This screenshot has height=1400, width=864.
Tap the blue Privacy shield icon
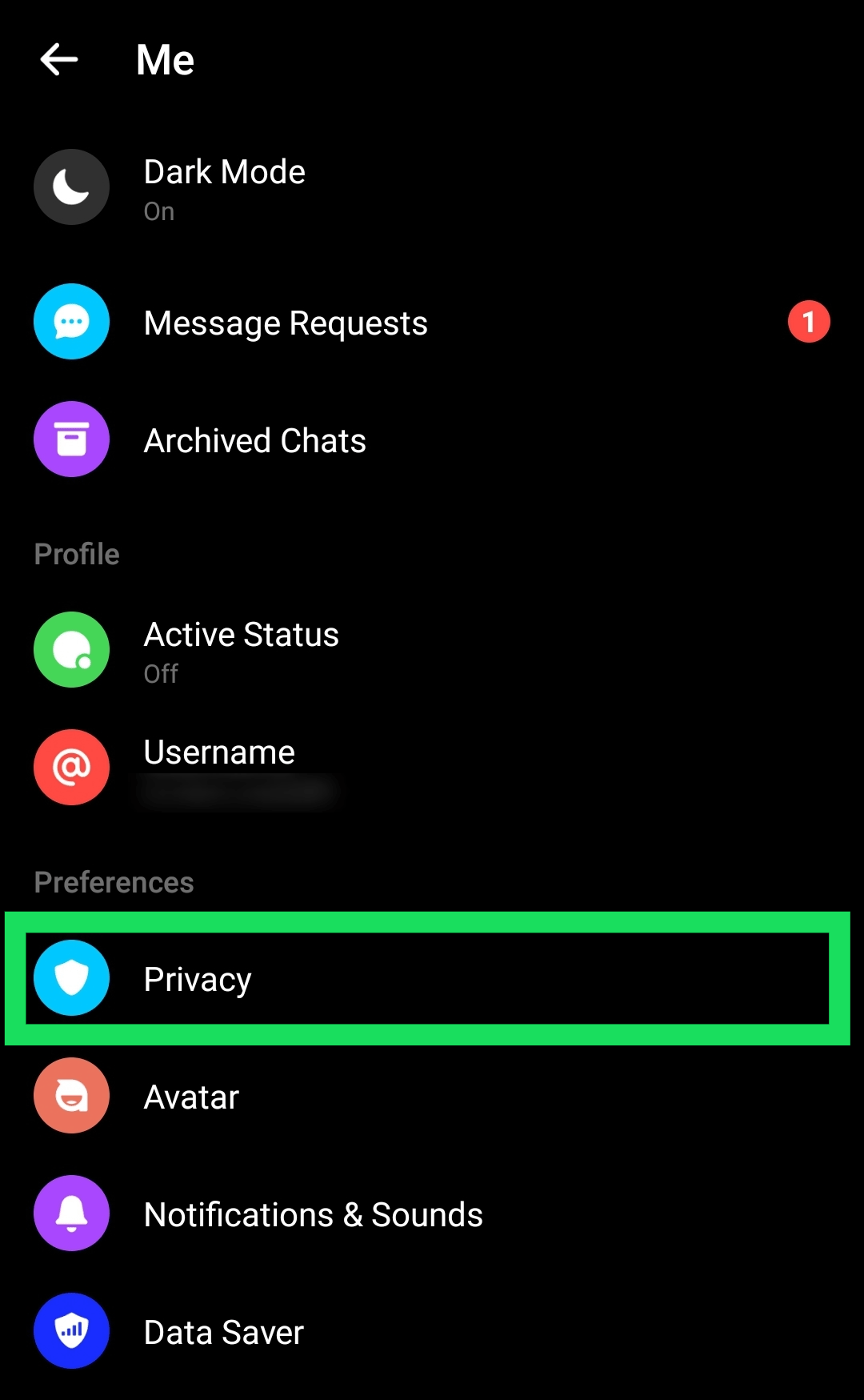point(71,978)
